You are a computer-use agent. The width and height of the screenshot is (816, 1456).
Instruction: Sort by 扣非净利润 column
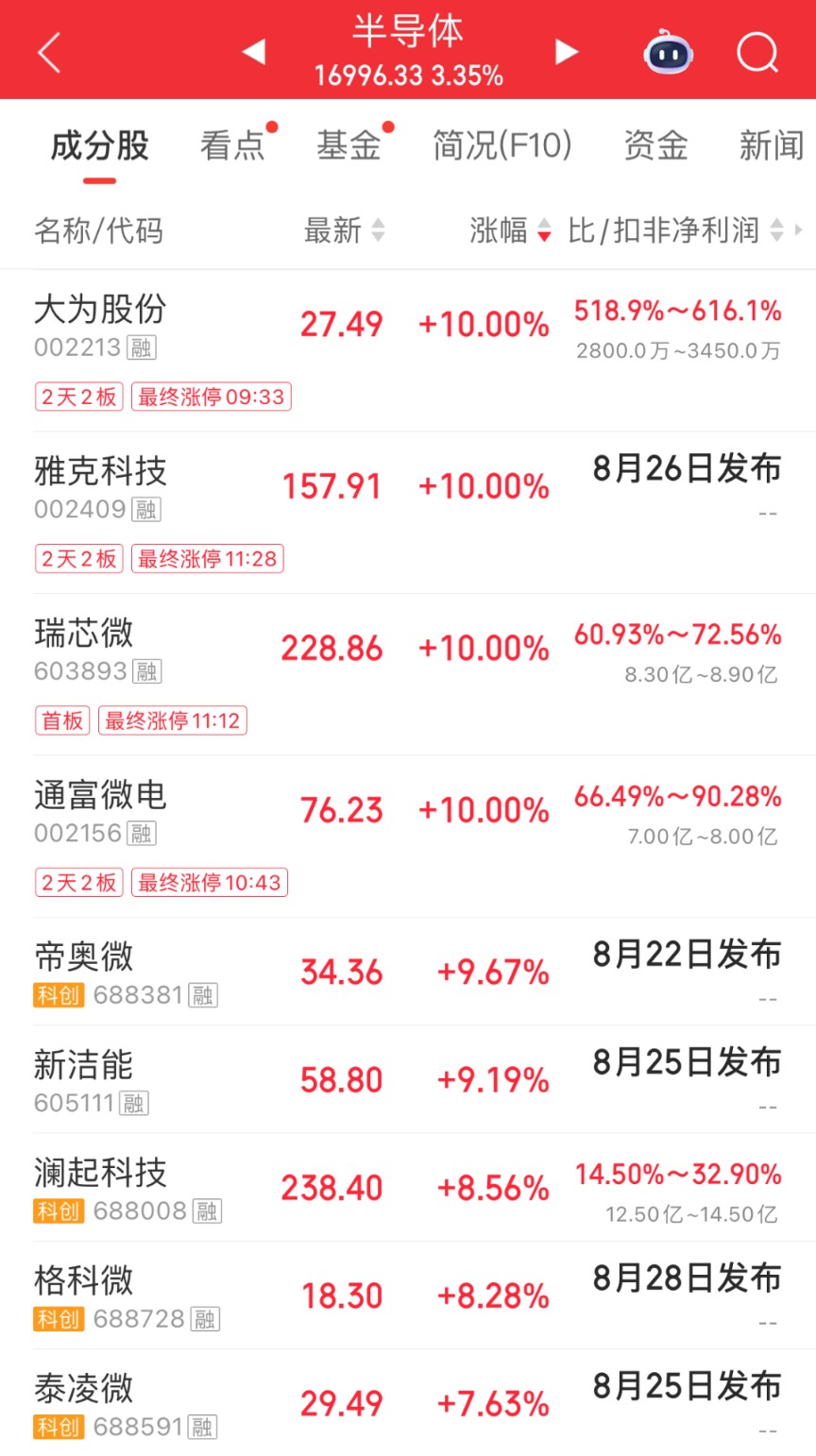pyautogui.click(x=676, y=229)
